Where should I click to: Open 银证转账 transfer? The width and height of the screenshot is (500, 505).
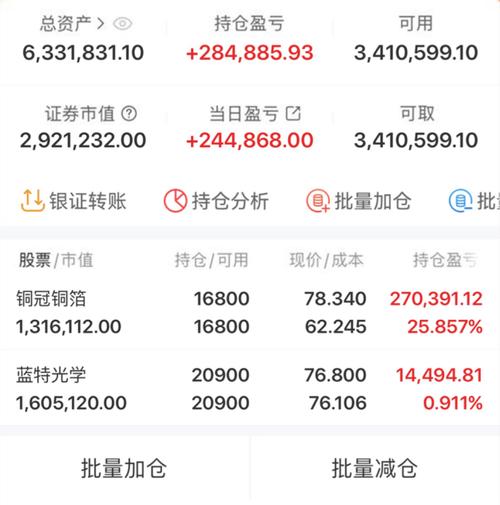coord(73,201)
